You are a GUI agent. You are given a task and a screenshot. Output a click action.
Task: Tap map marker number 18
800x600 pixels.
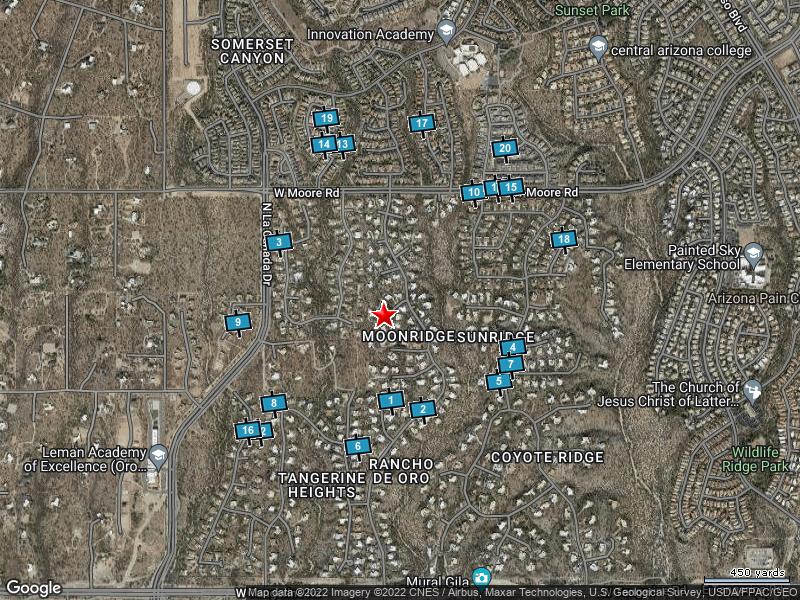[x=564, y=240]
